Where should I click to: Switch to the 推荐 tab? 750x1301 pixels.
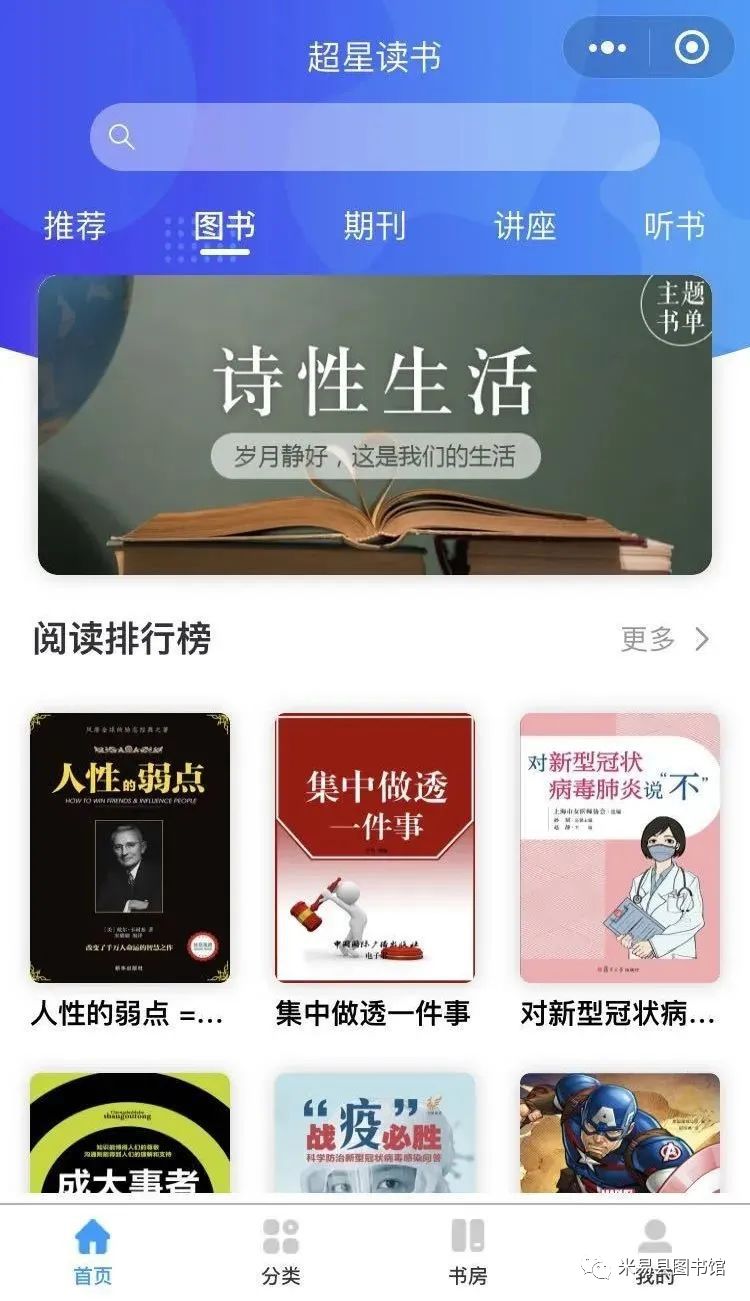click(75, 226)
